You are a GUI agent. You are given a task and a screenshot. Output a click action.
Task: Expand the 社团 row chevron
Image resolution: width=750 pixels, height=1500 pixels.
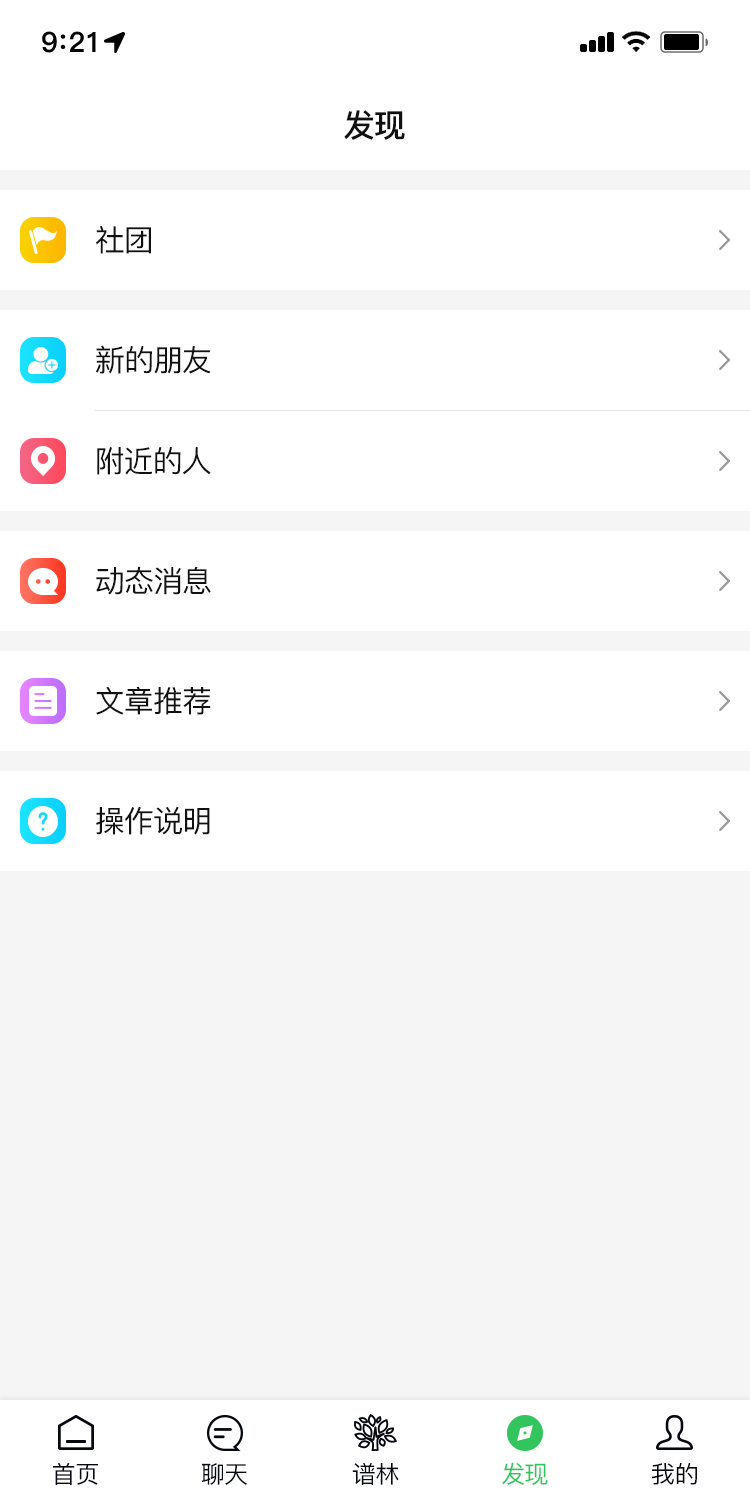click(x=724, y=240)
